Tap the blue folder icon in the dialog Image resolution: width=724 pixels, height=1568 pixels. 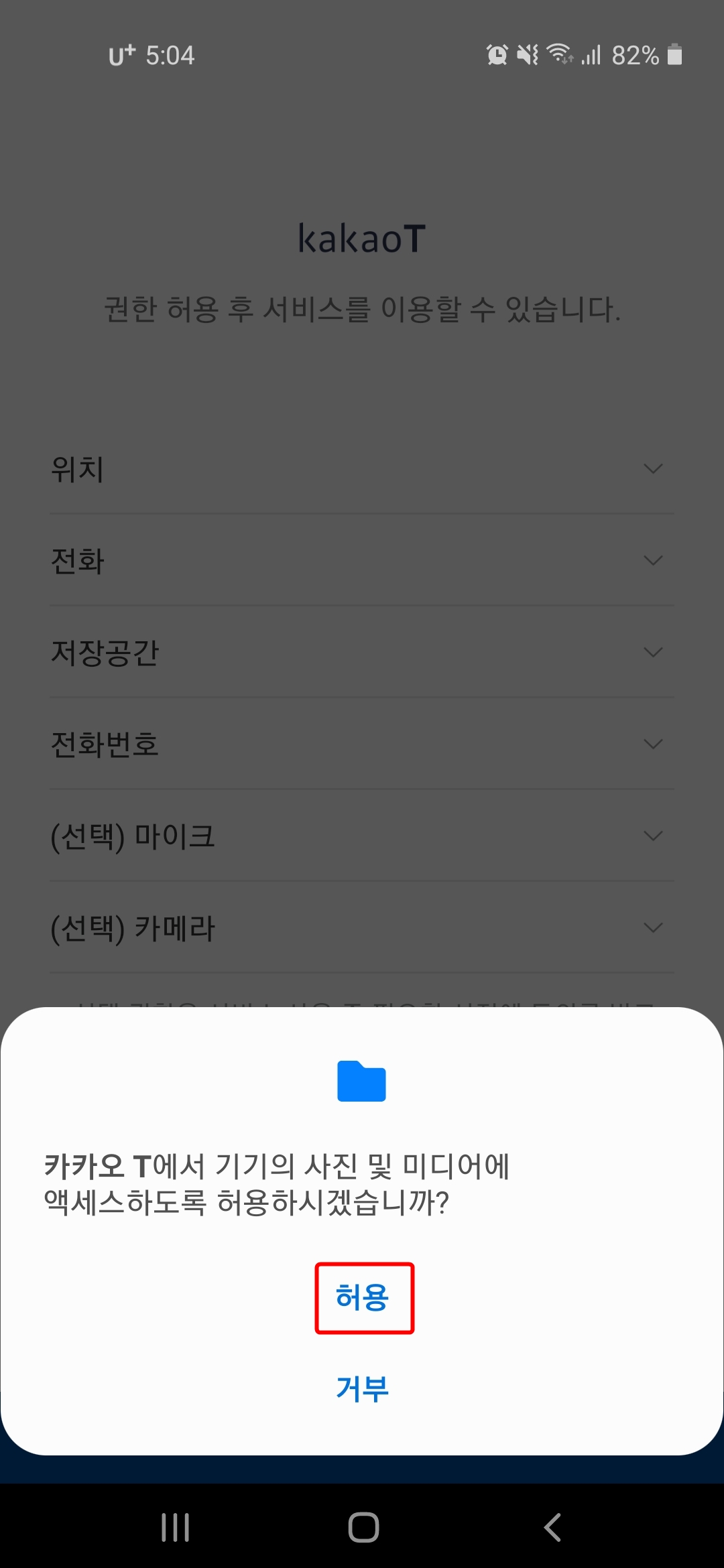[362, 1080]
